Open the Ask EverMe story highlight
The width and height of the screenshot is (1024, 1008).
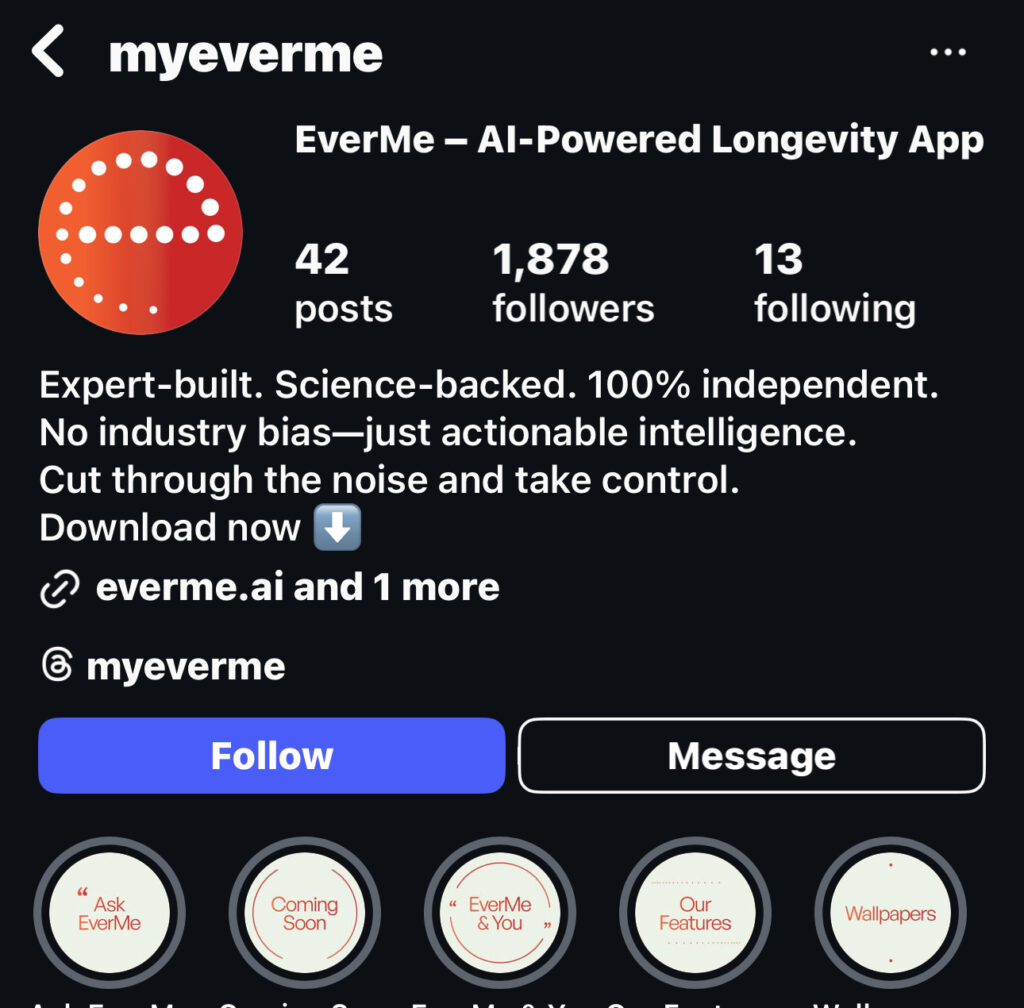tap(109, 913)
